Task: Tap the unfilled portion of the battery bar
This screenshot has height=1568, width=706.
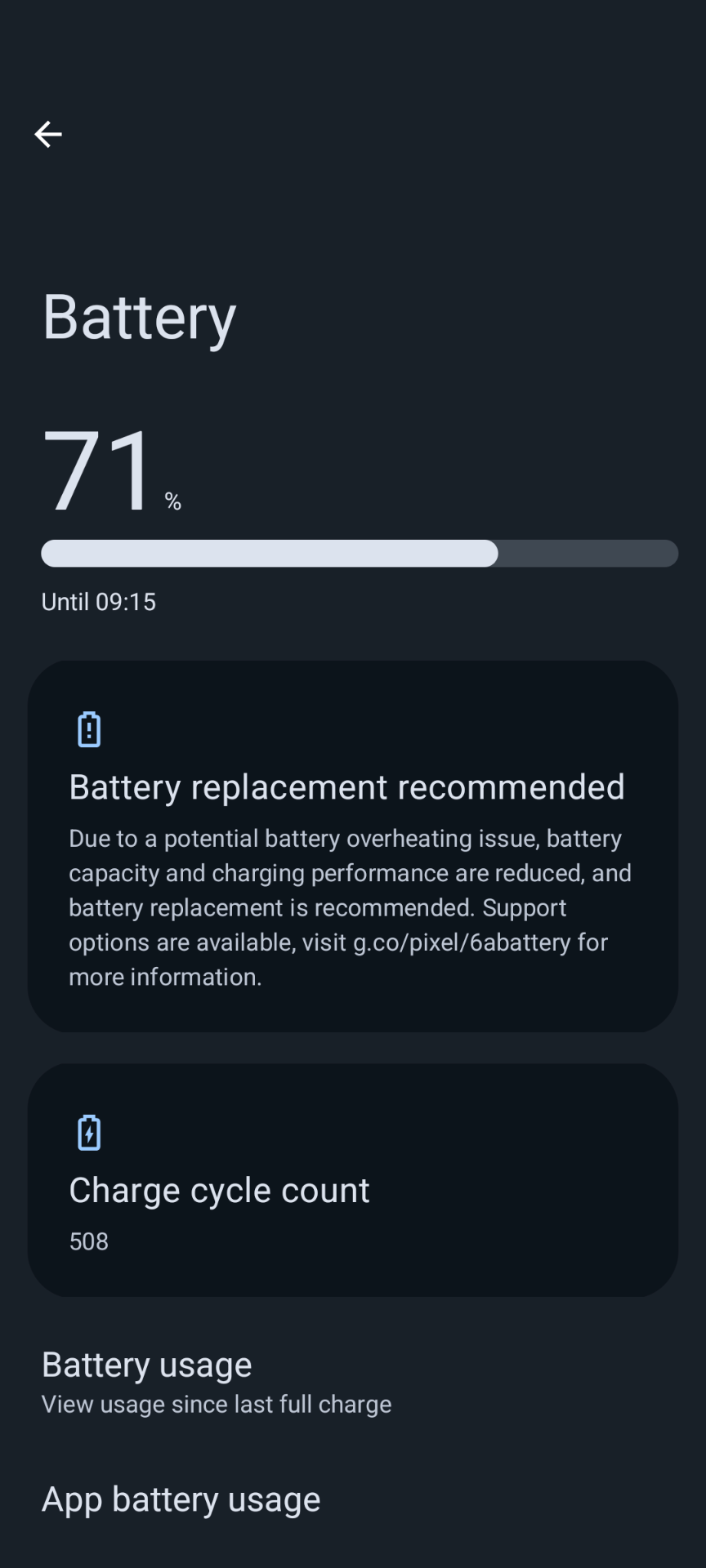Action: pos(588,554)
